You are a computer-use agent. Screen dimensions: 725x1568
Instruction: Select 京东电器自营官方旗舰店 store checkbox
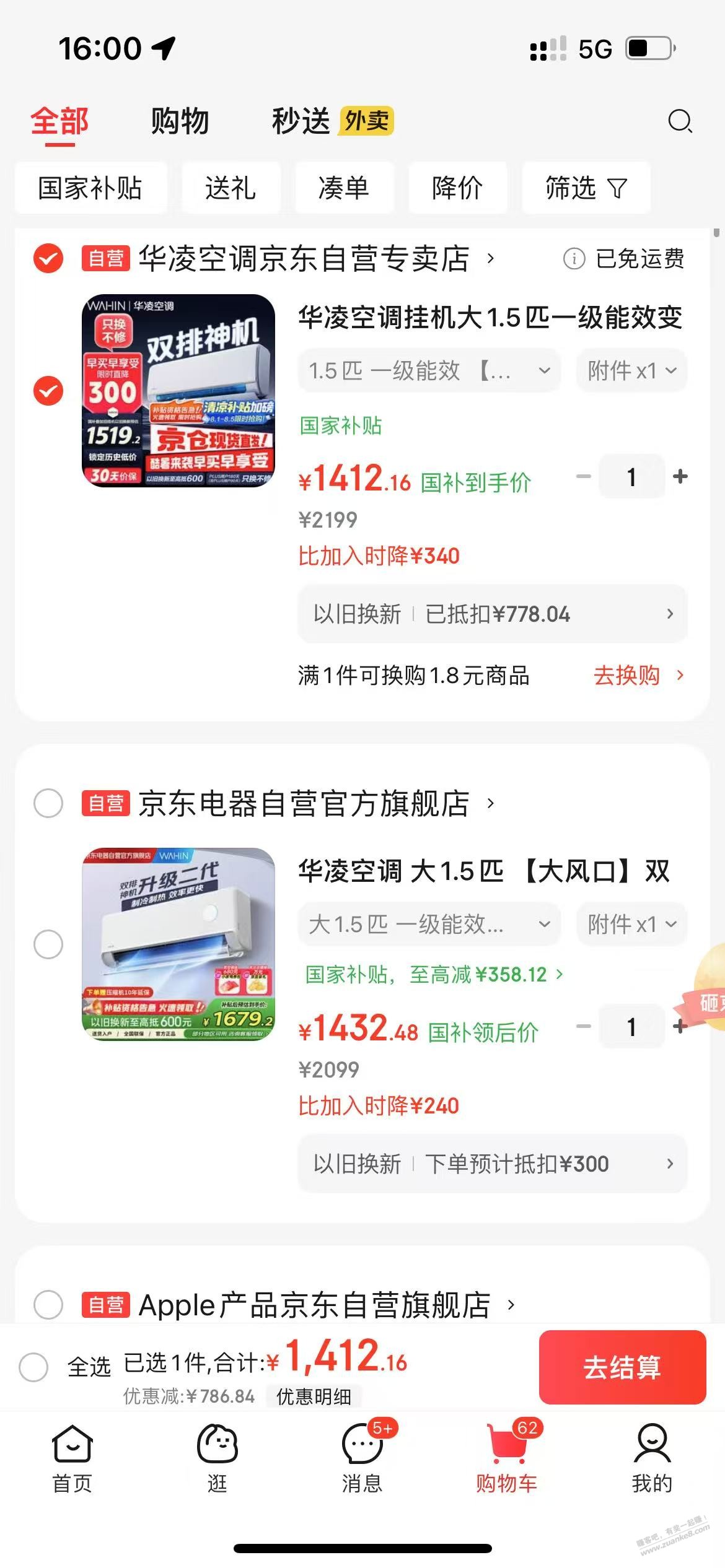click(x=48, y=803)
